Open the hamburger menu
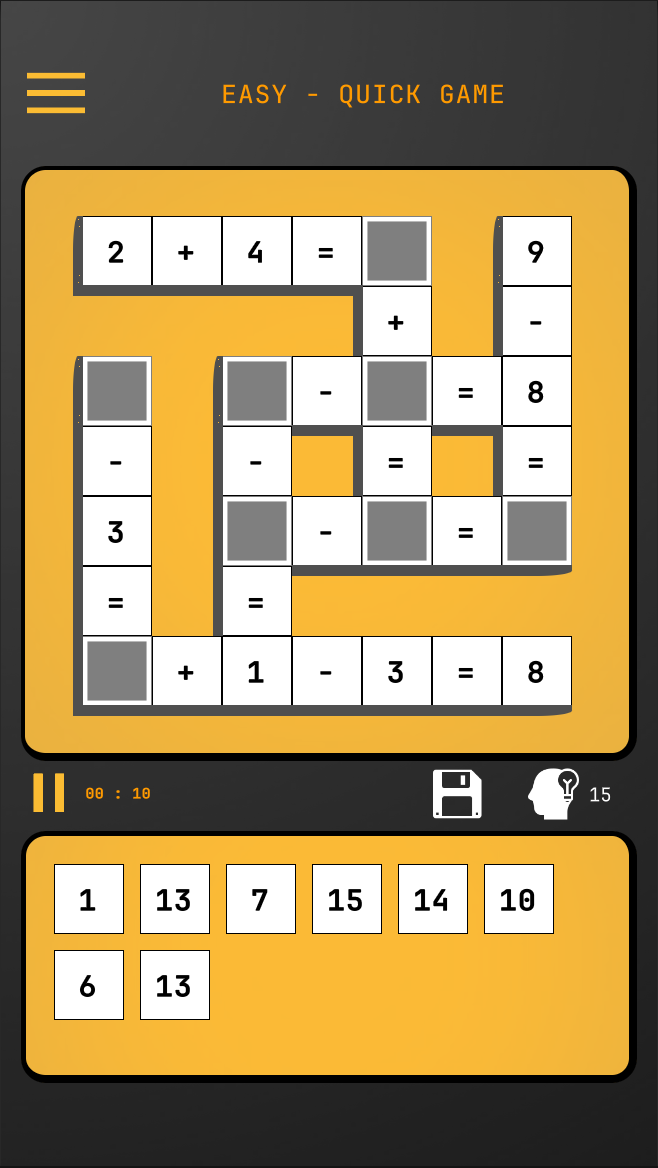 pos(56,93)
